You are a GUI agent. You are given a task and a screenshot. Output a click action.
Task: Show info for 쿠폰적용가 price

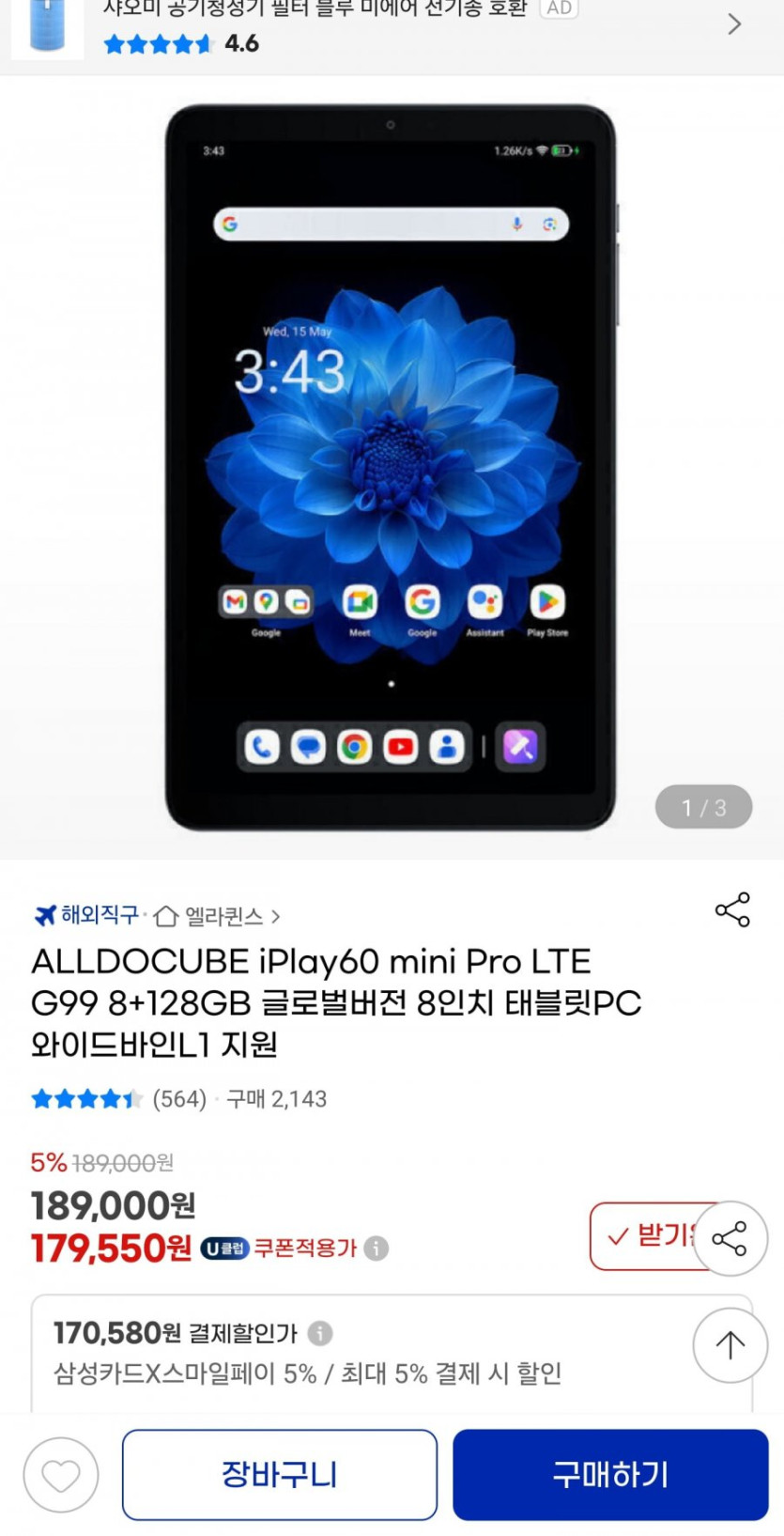[x=377, y=1249]
